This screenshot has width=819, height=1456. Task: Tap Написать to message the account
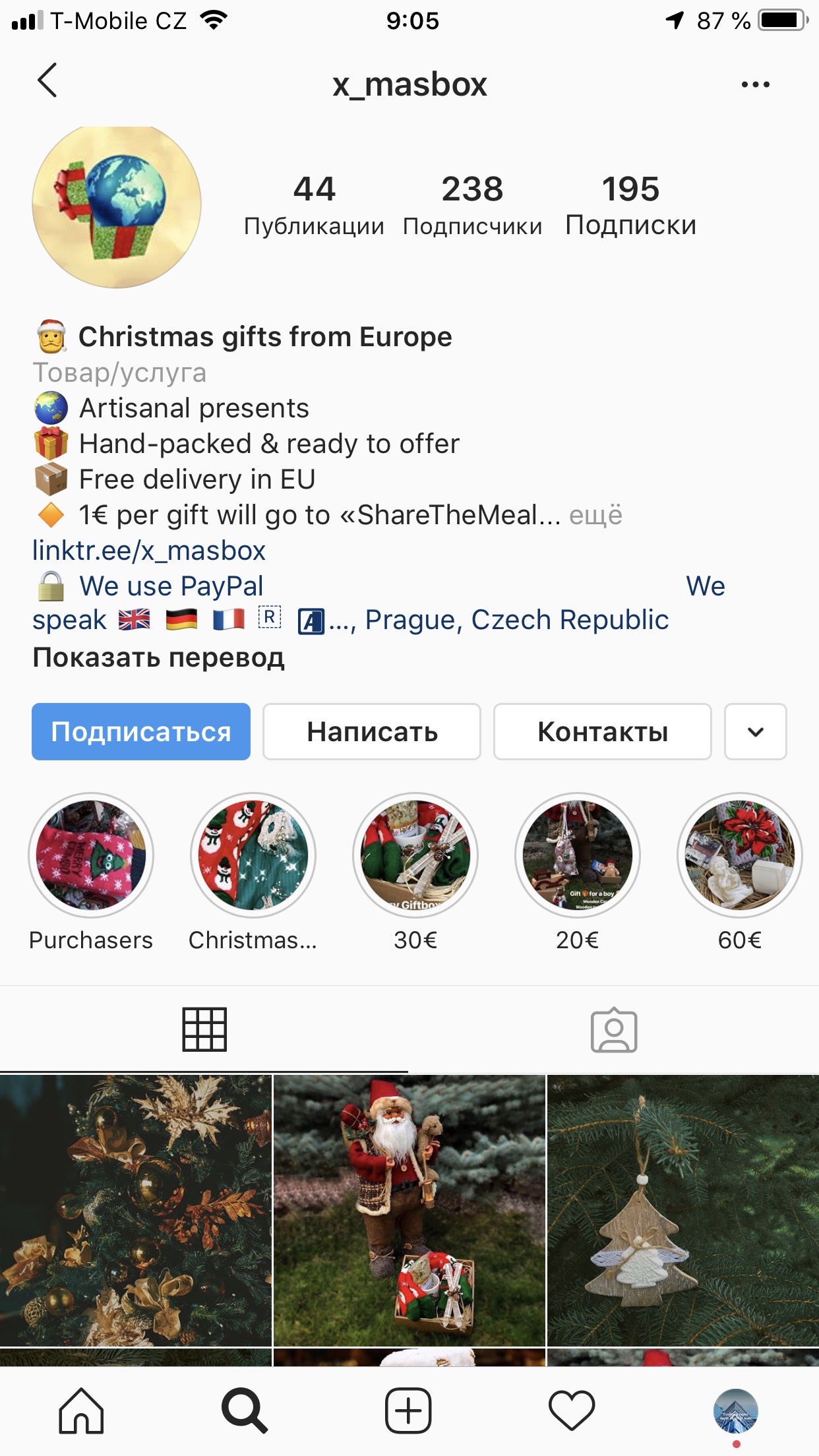click(372, 732)
